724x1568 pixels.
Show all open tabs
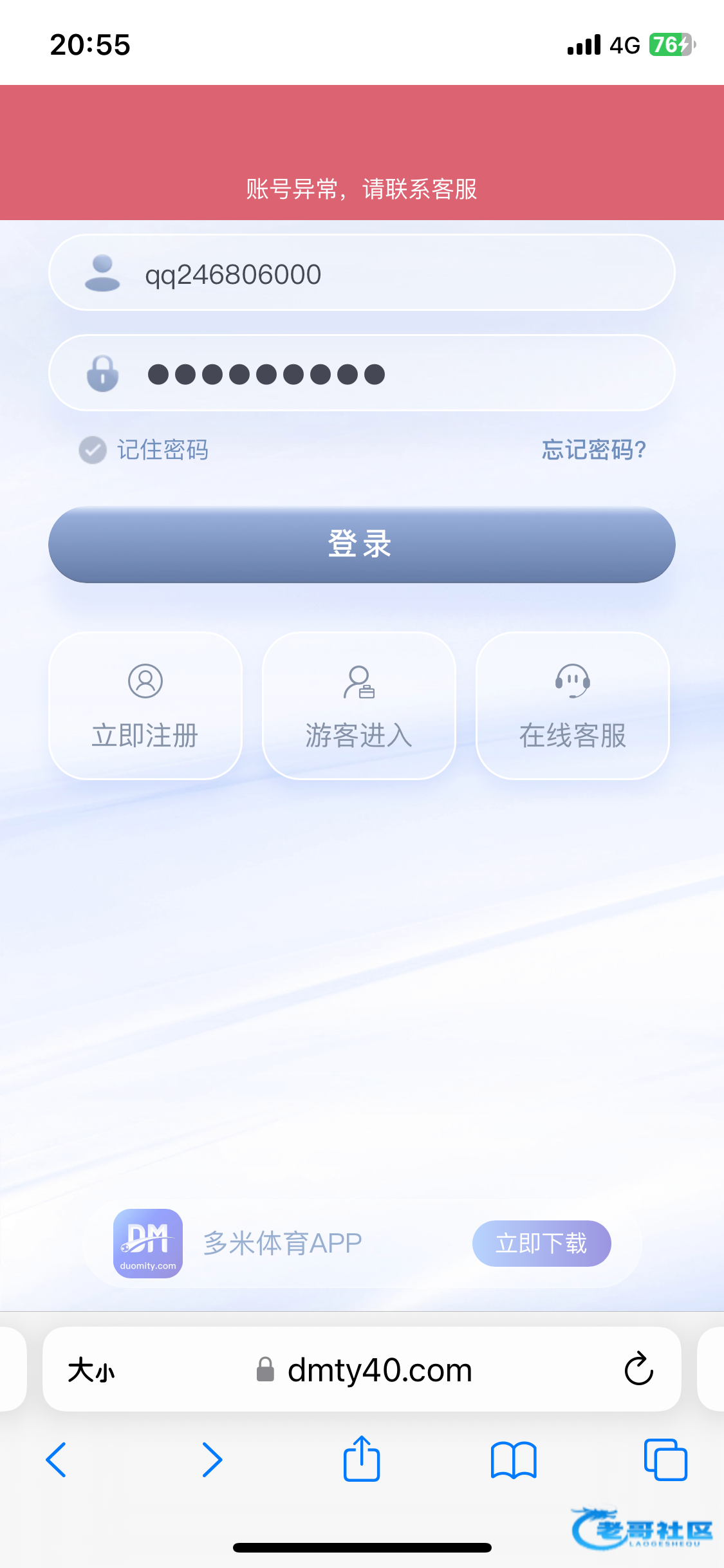coord(665,1460)
